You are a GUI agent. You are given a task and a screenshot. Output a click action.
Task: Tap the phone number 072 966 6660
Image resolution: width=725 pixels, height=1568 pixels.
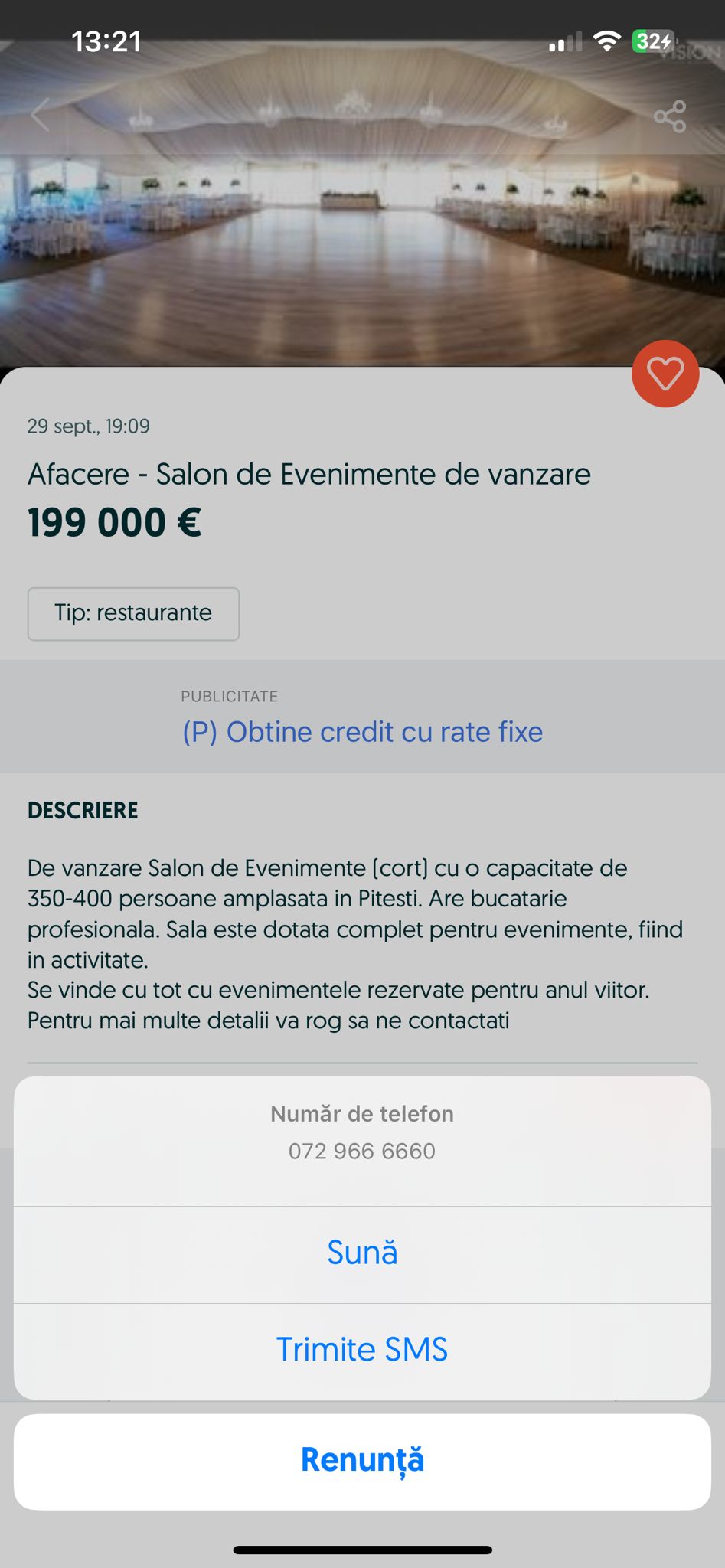point(362,1151)
